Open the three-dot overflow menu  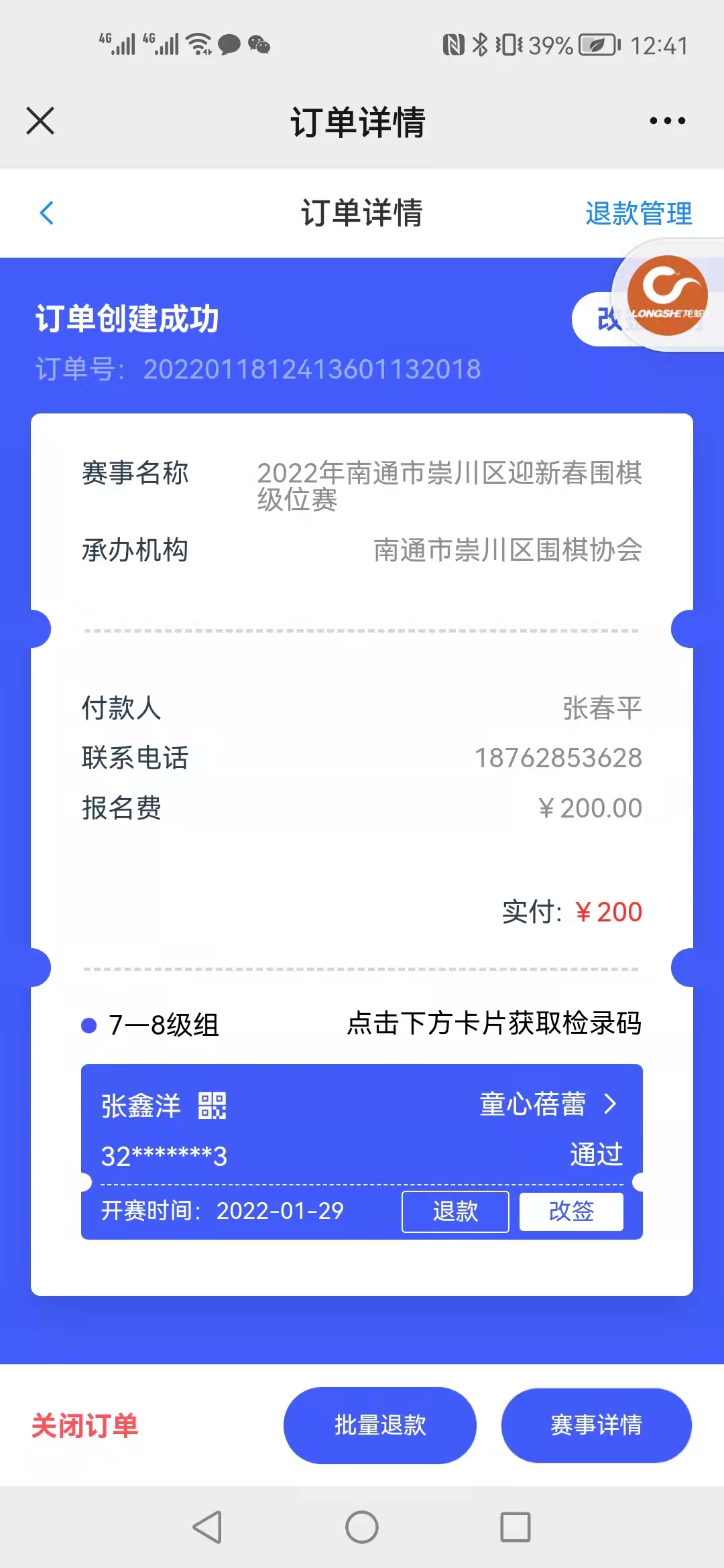(667, 121)
